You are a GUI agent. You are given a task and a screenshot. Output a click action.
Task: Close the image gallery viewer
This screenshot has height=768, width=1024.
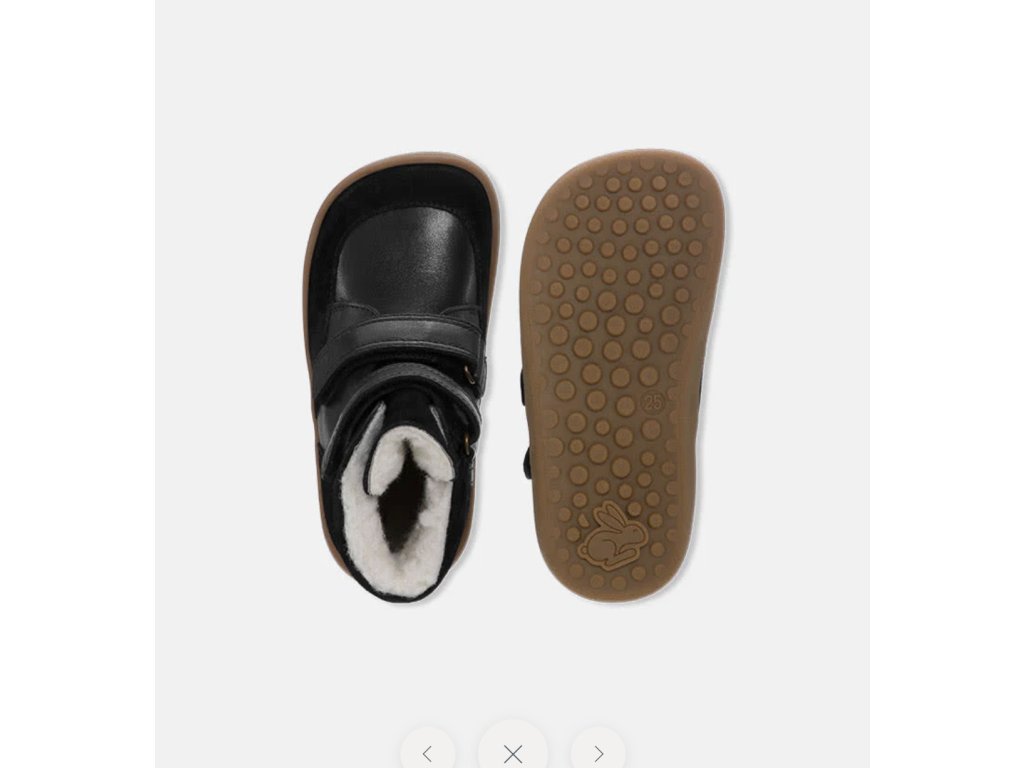click(513, 753)
